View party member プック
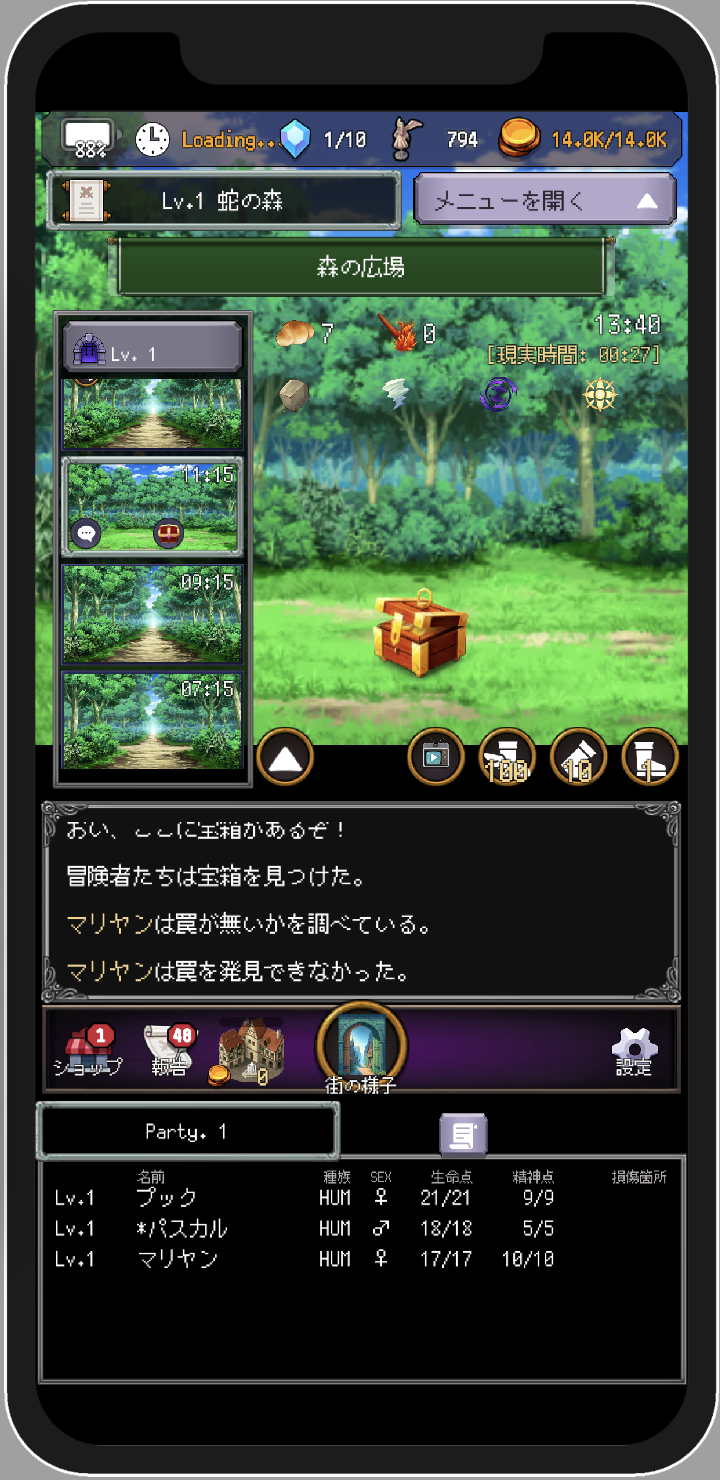Screen dimensions: 720x1480 tap(167, 1198)
